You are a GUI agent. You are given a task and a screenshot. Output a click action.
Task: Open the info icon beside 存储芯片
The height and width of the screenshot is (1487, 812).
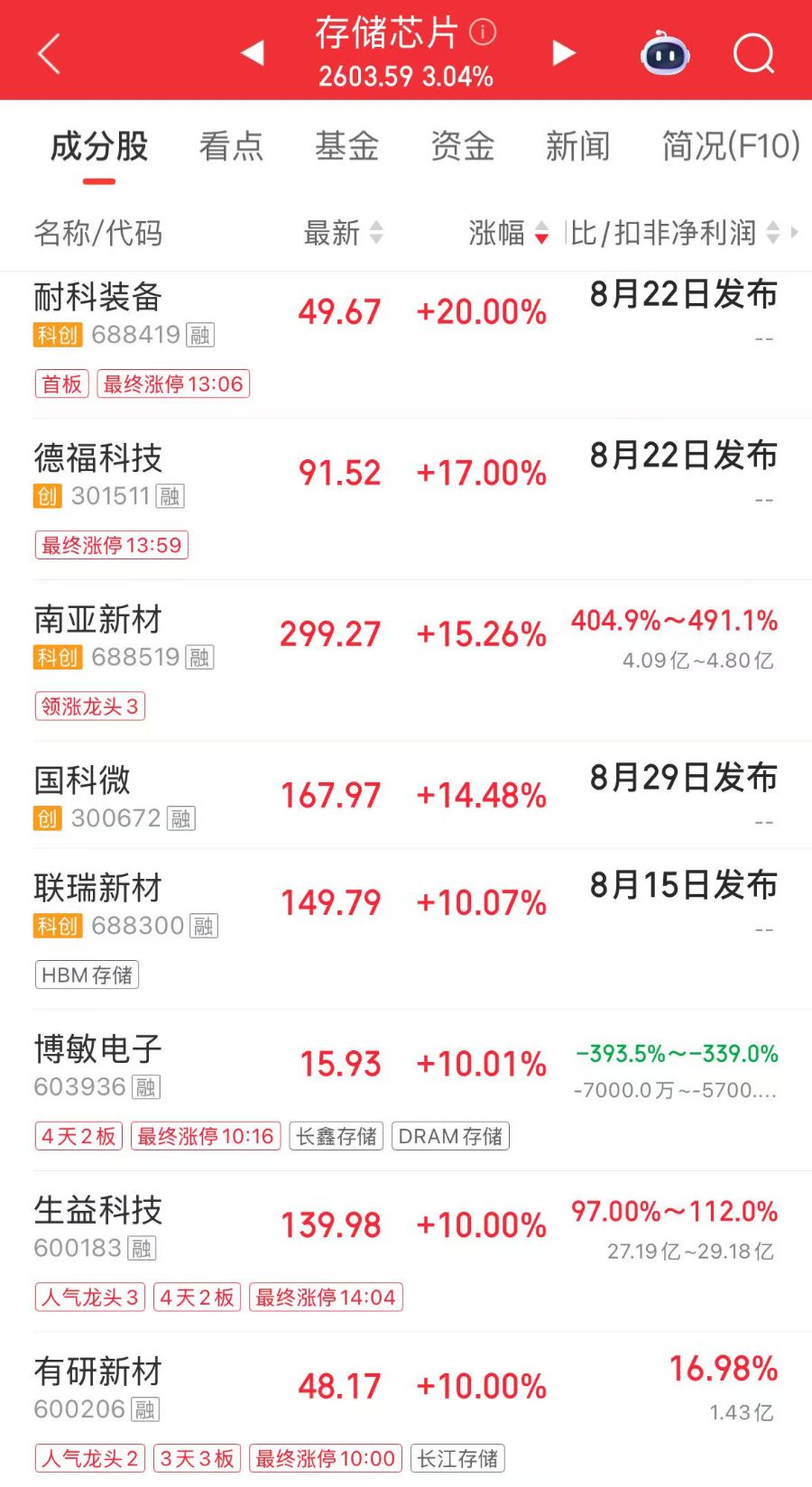coord(484,32)
